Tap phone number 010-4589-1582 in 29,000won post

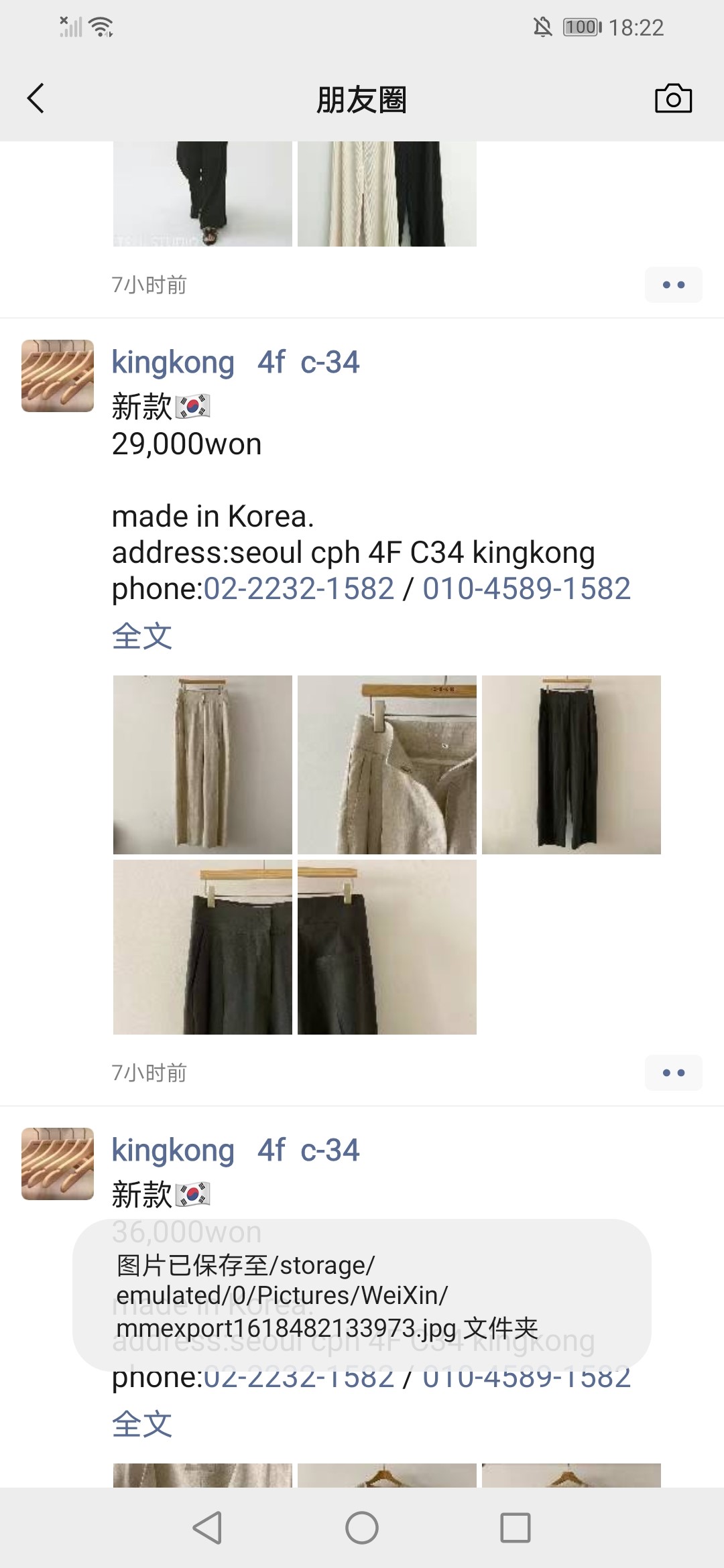click(526, 589)
